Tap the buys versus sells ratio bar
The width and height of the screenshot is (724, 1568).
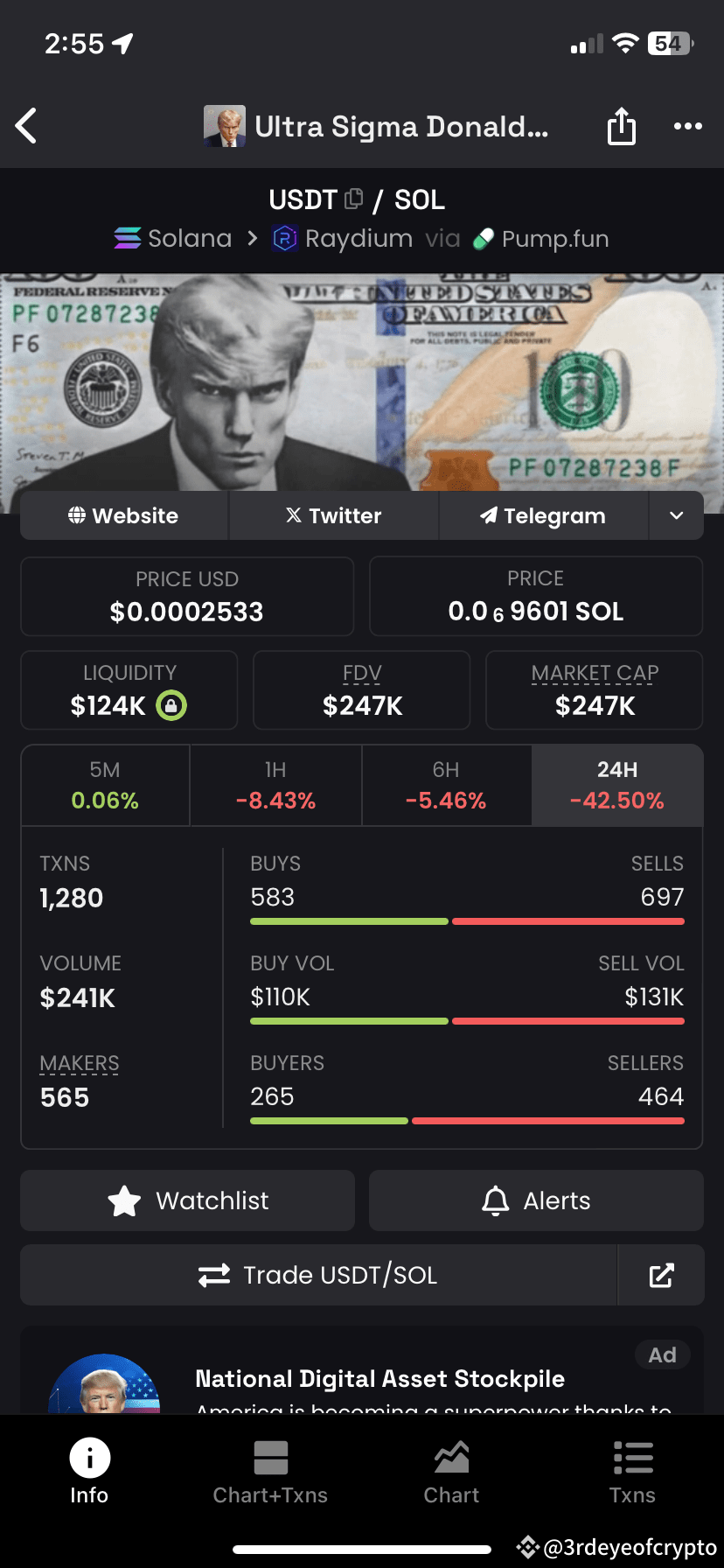coord(466,920)
